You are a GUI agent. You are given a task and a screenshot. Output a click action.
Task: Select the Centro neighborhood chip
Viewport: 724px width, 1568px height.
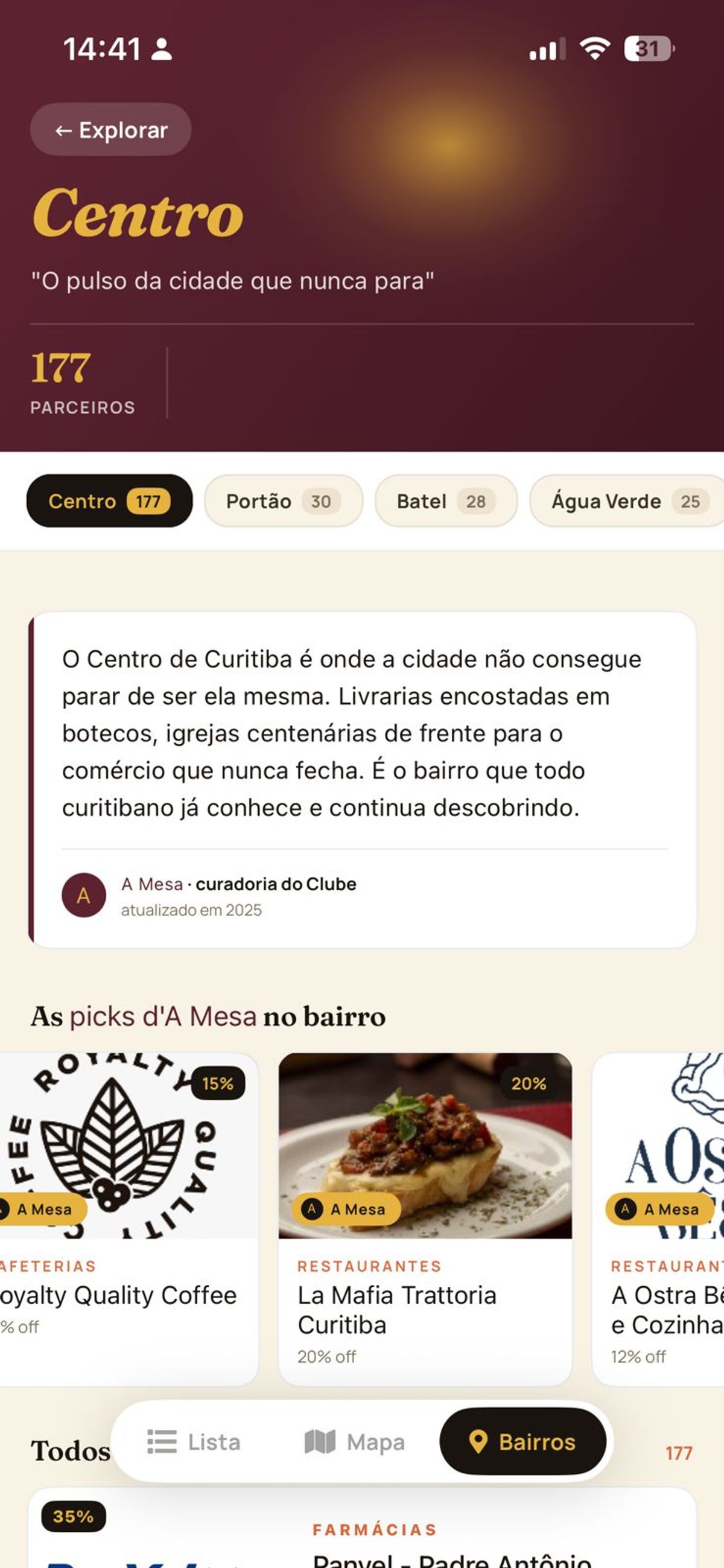pos(110,501)
